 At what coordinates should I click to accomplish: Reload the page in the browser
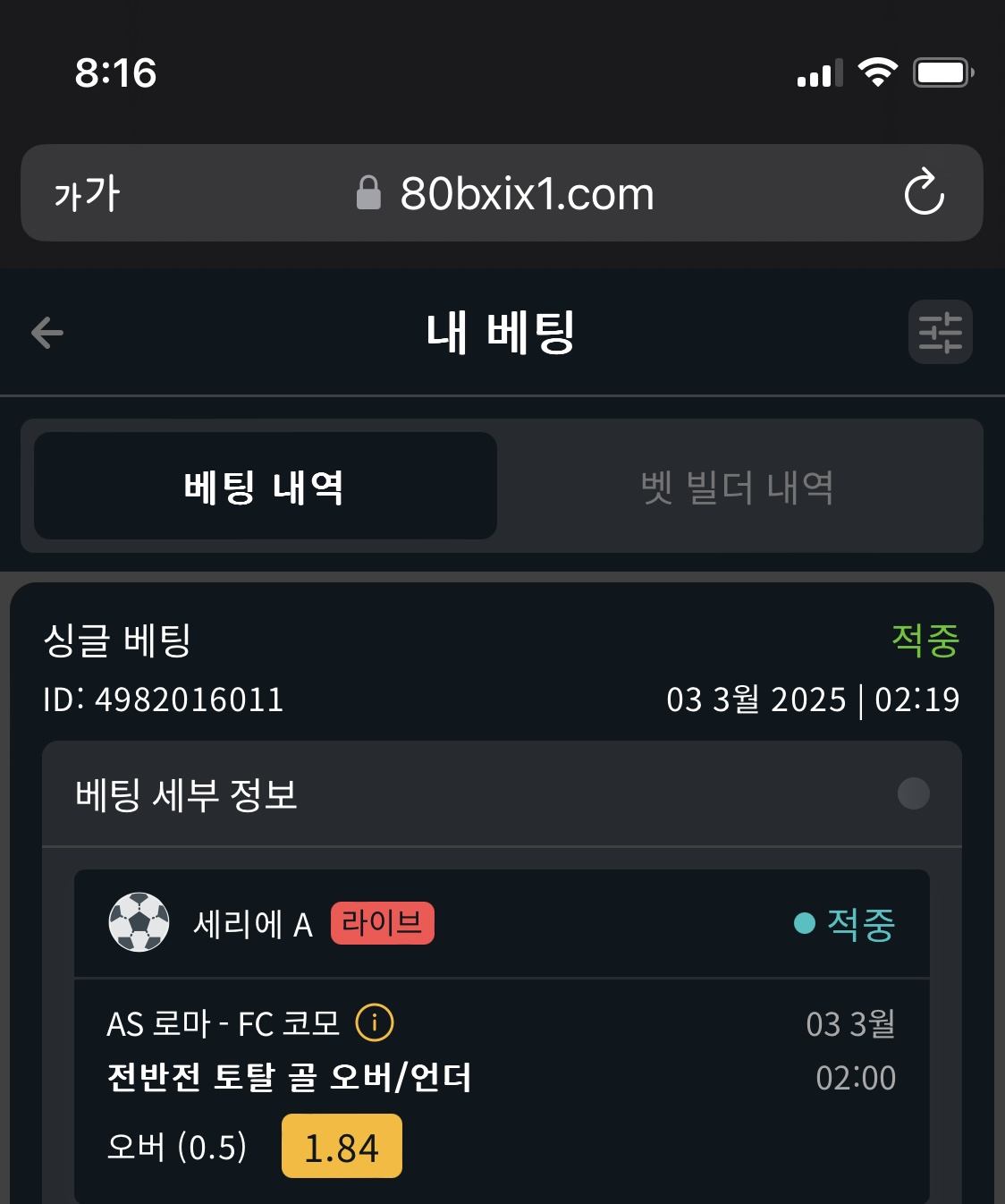click(x=924, y=193)
